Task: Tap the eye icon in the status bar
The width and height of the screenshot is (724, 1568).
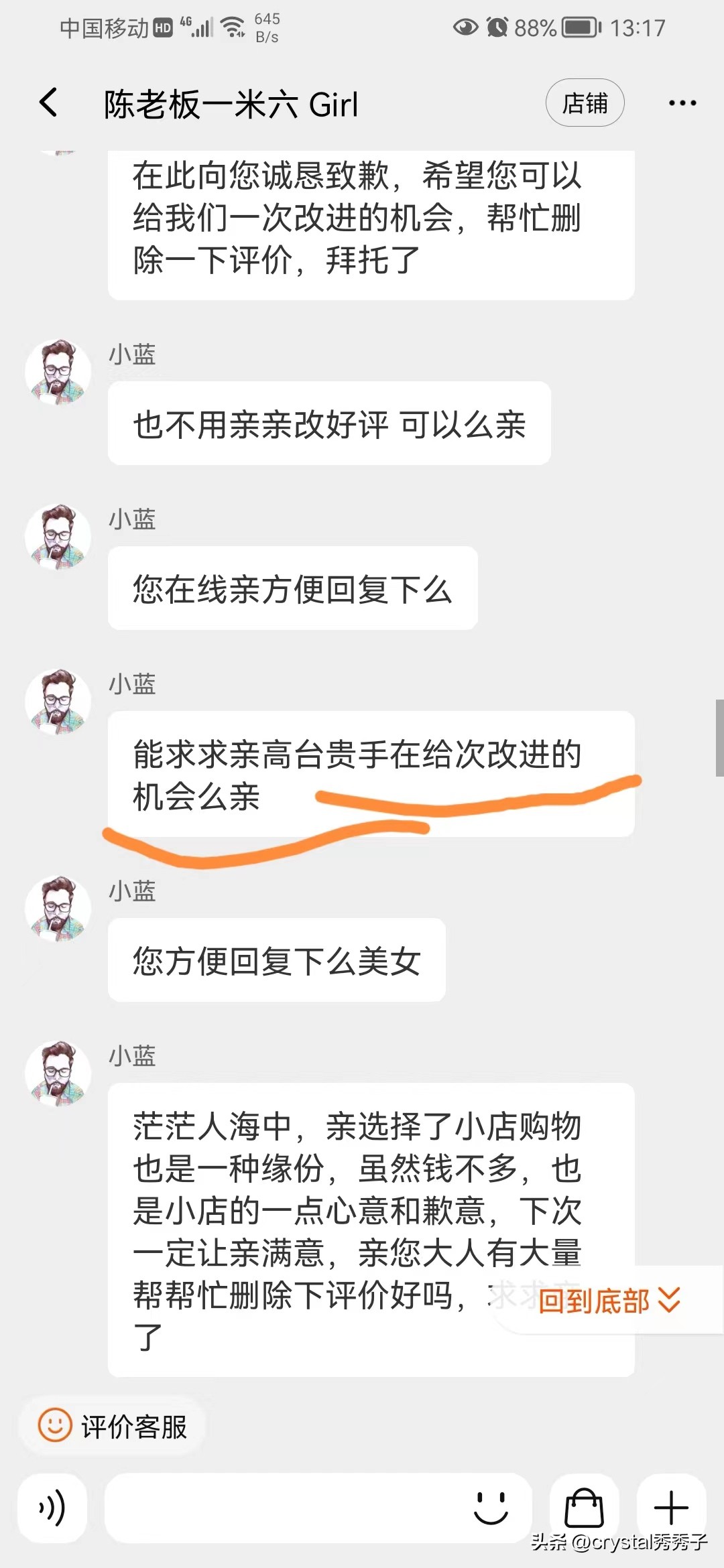Action: coord(465,28)
